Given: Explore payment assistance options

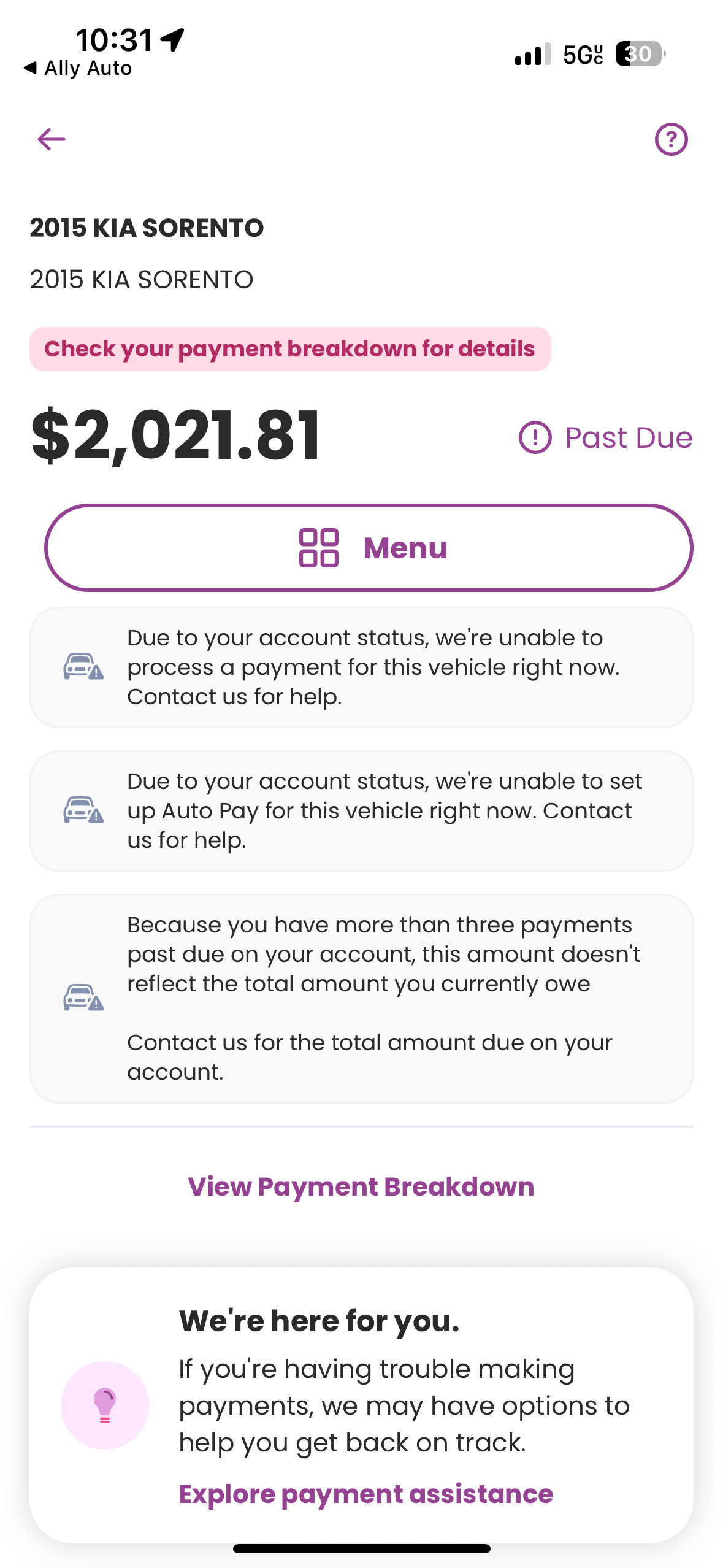Looking at the screenshot, I should click(365, 1494).
